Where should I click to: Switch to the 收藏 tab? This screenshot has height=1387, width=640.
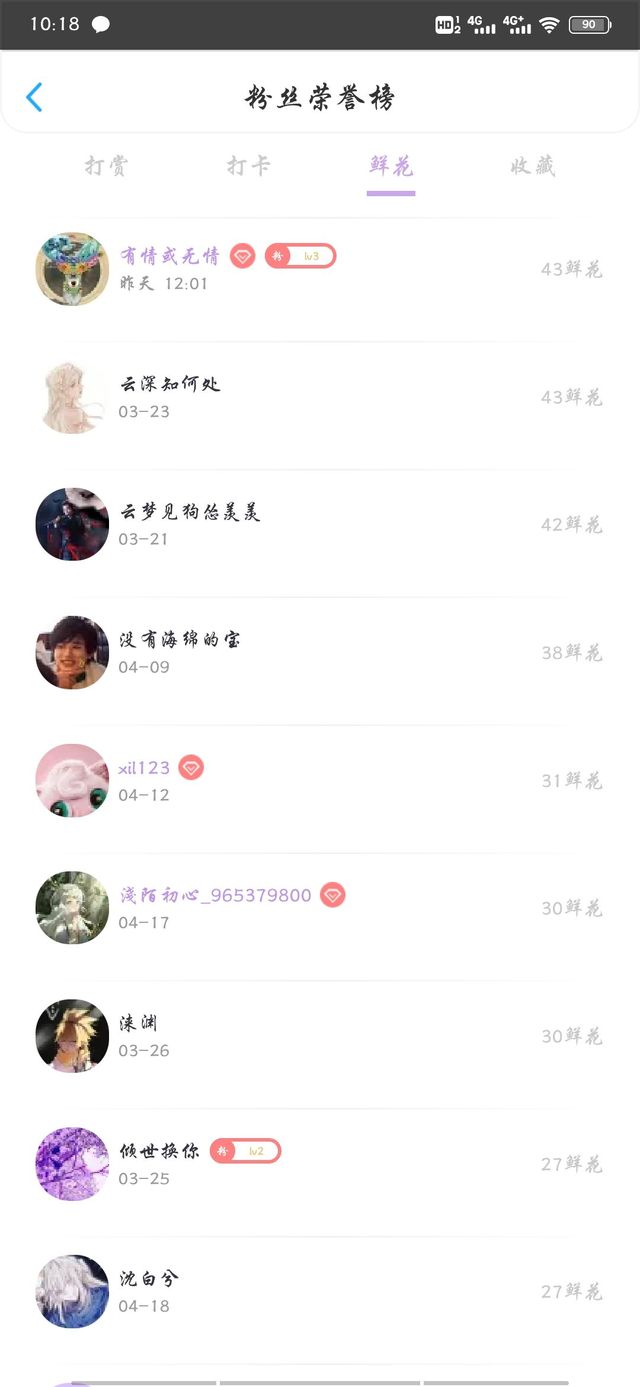pyautogui.click(x=533, y=166)
